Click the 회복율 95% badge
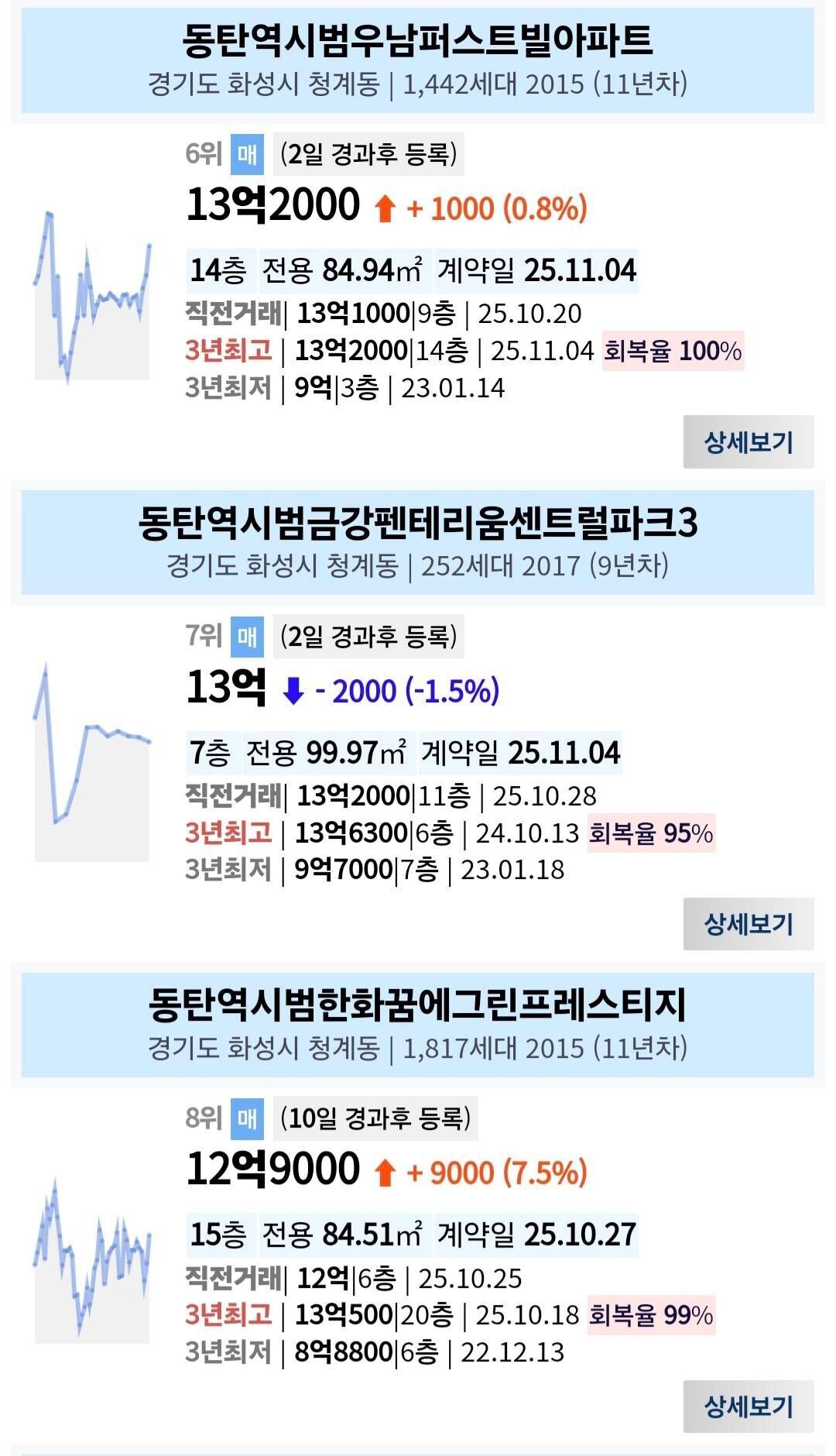 (653, 833)
